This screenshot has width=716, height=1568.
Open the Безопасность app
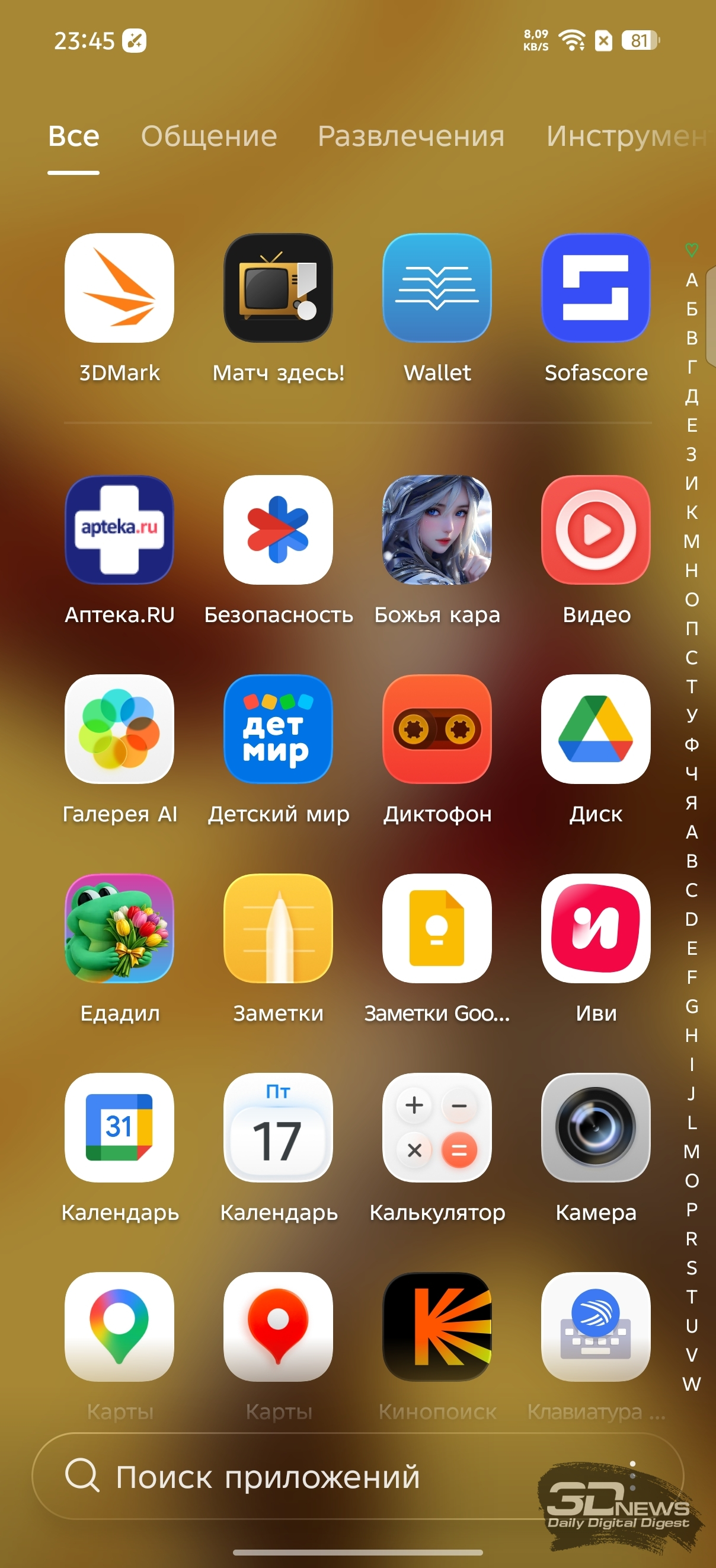pyautogui.click(x=278, y=530)
